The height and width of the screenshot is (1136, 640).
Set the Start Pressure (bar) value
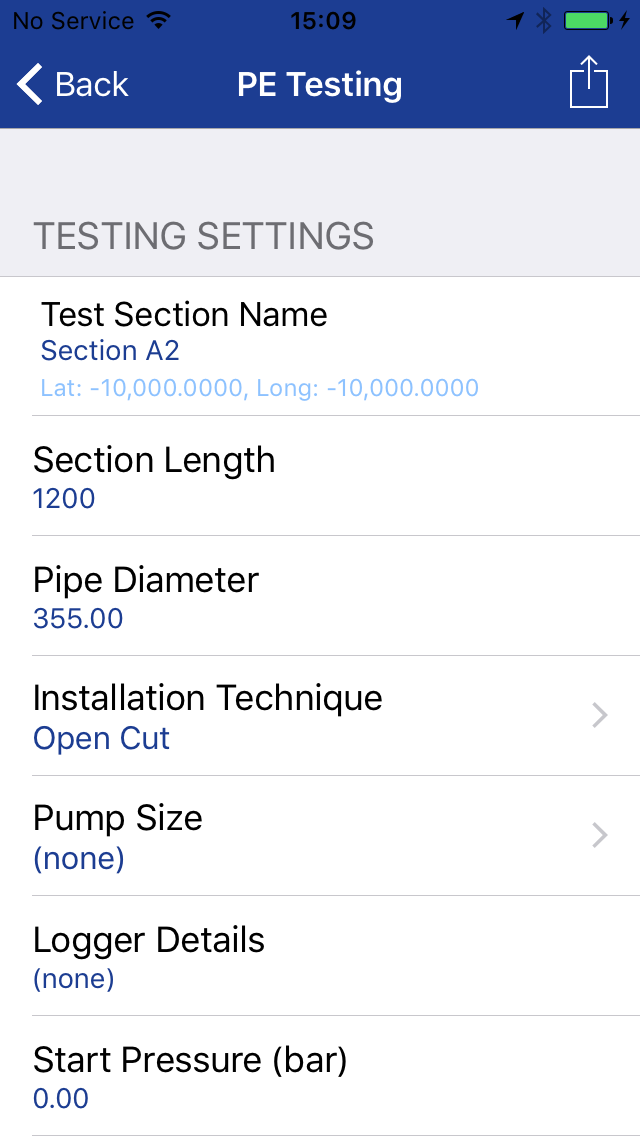coord(320,1076)
